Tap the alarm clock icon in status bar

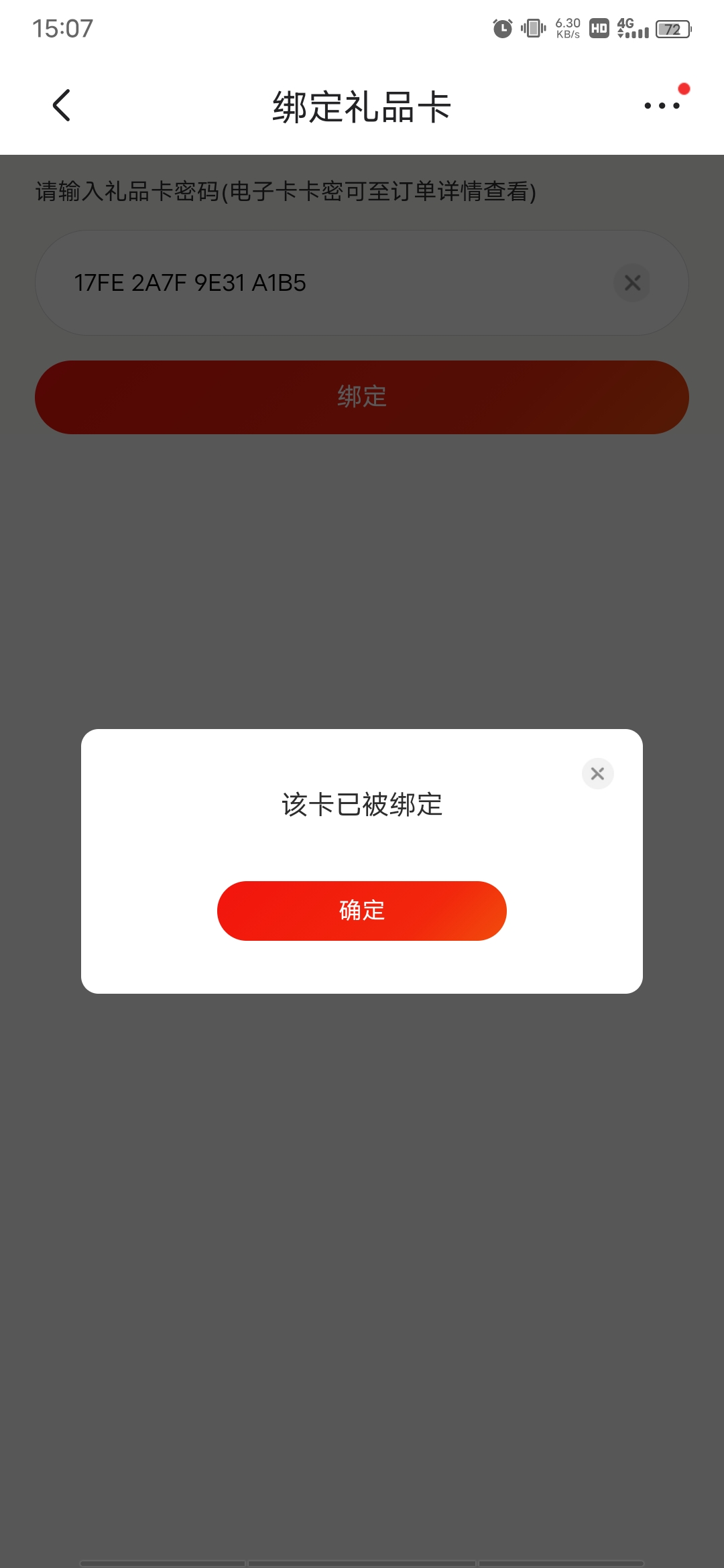[x=502, y=27]
